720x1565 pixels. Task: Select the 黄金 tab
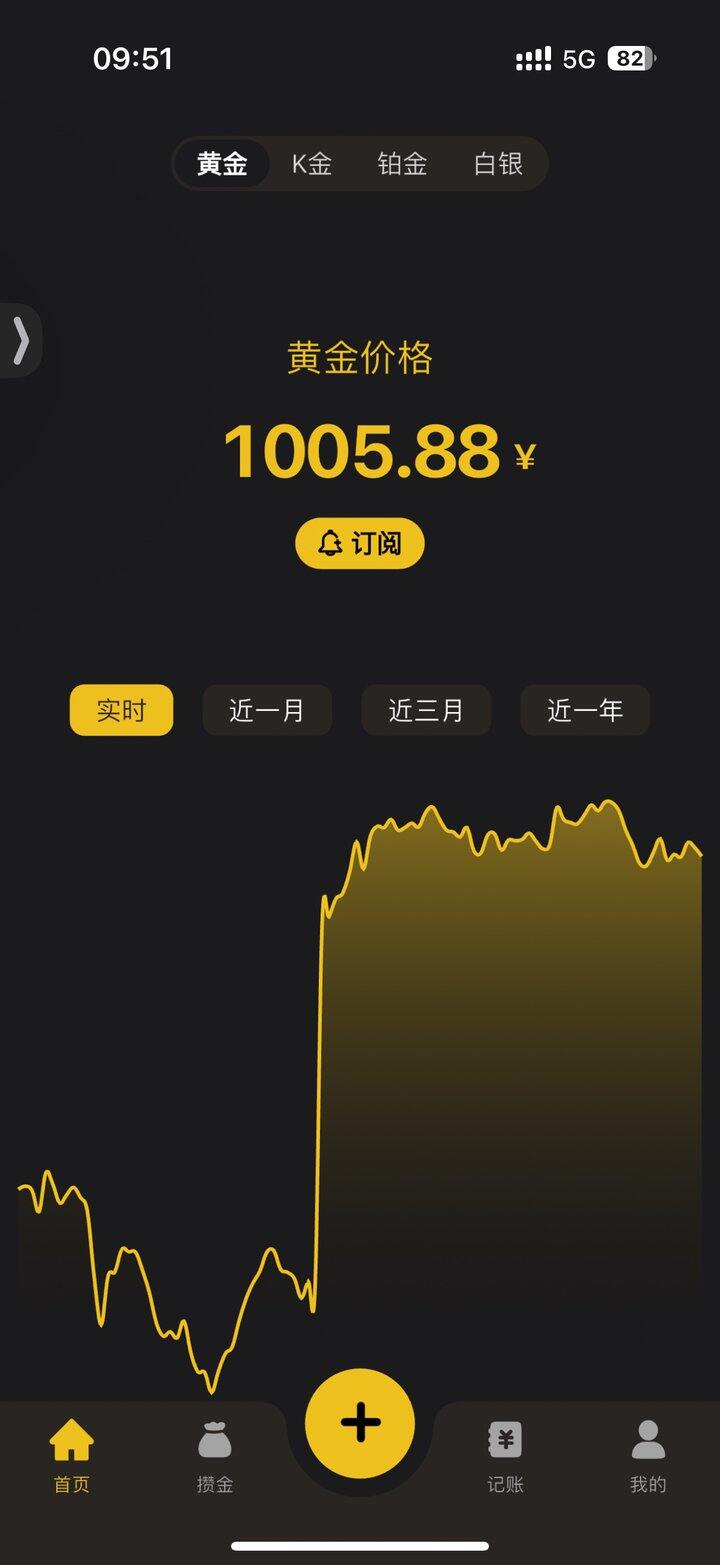(222, 164)
